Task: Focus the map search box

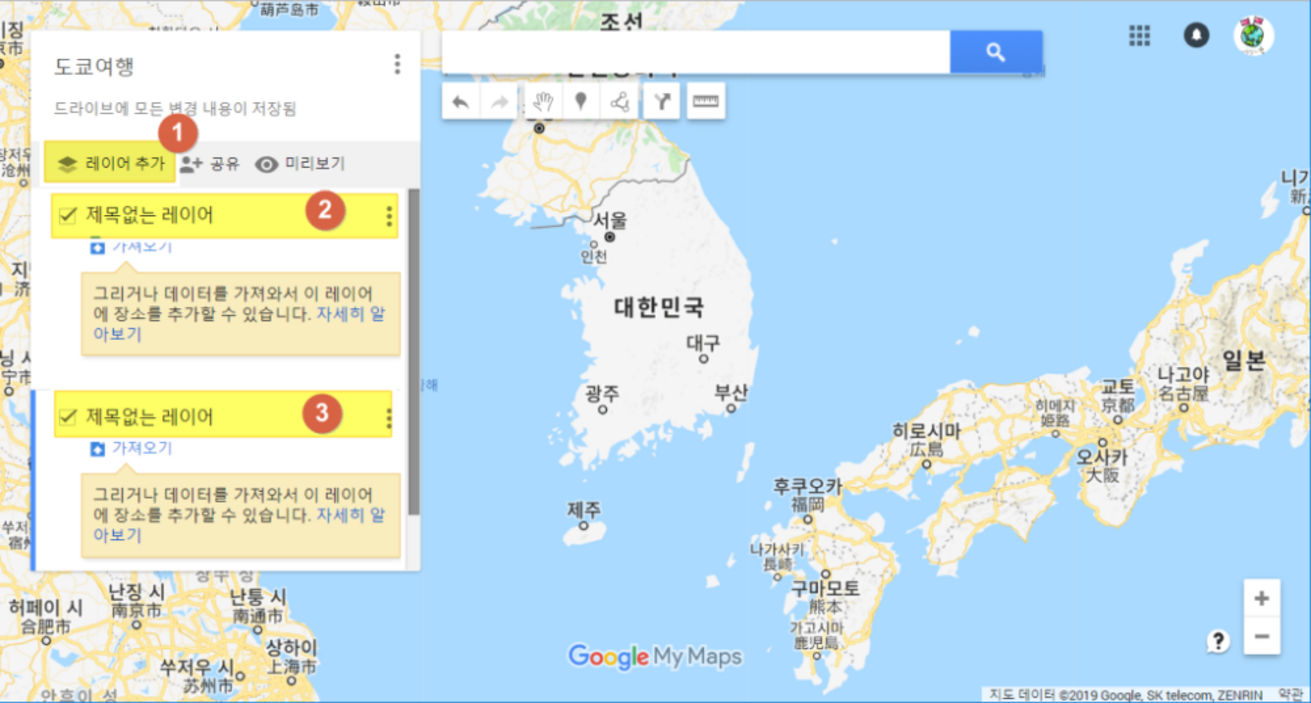Action: click(x=695, y=52)
